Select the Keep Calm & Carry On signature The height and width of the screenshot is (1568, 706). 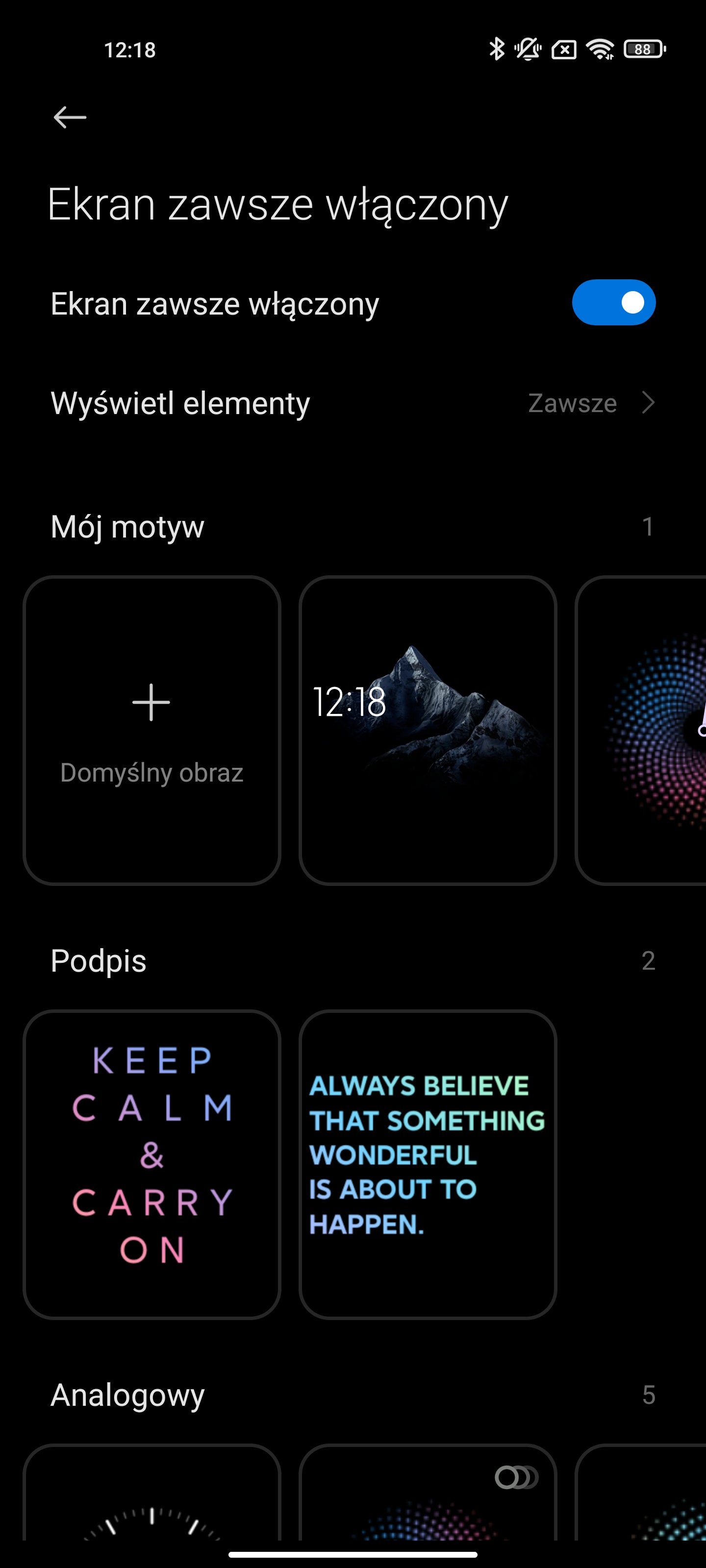coord(151,1163)
